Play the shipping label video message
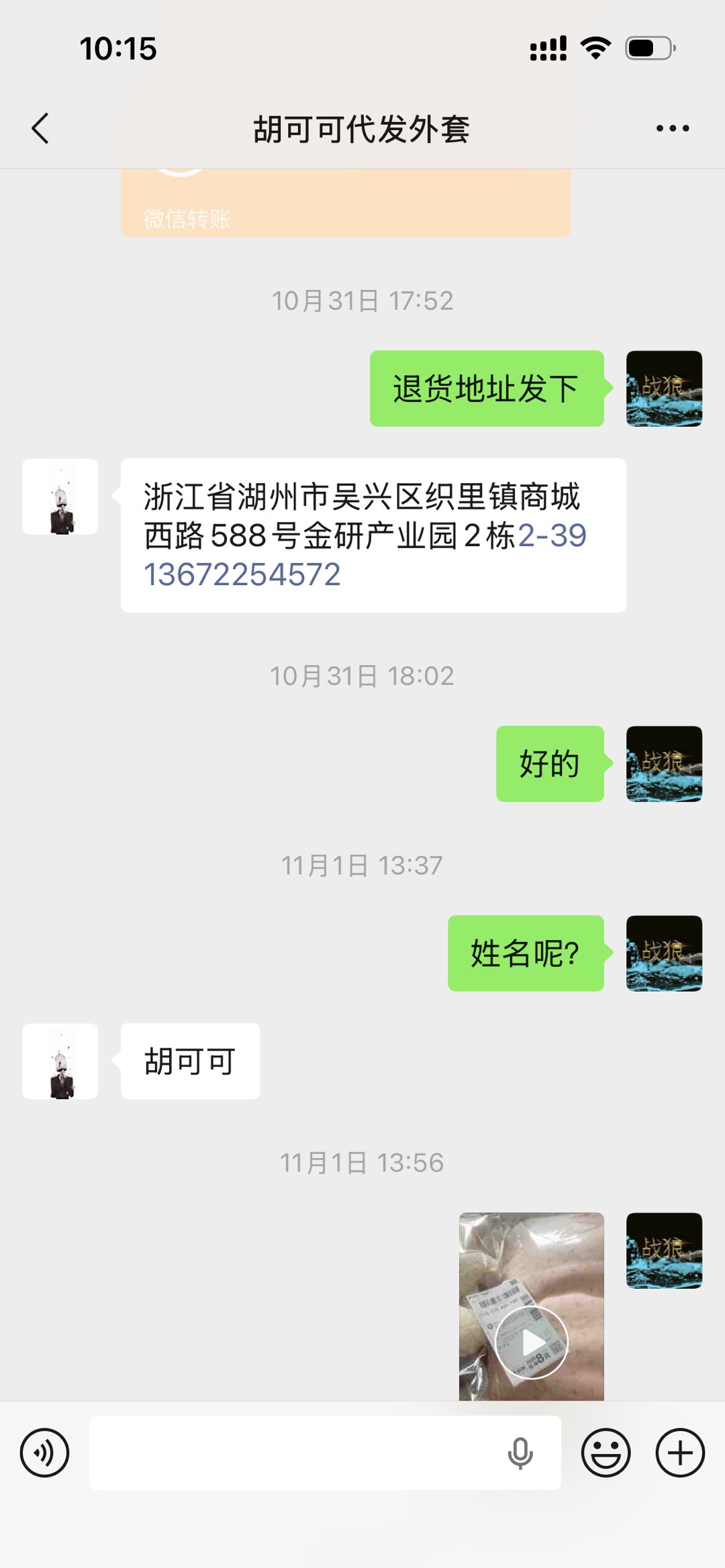The image size is (725, 1568). 532,1342
